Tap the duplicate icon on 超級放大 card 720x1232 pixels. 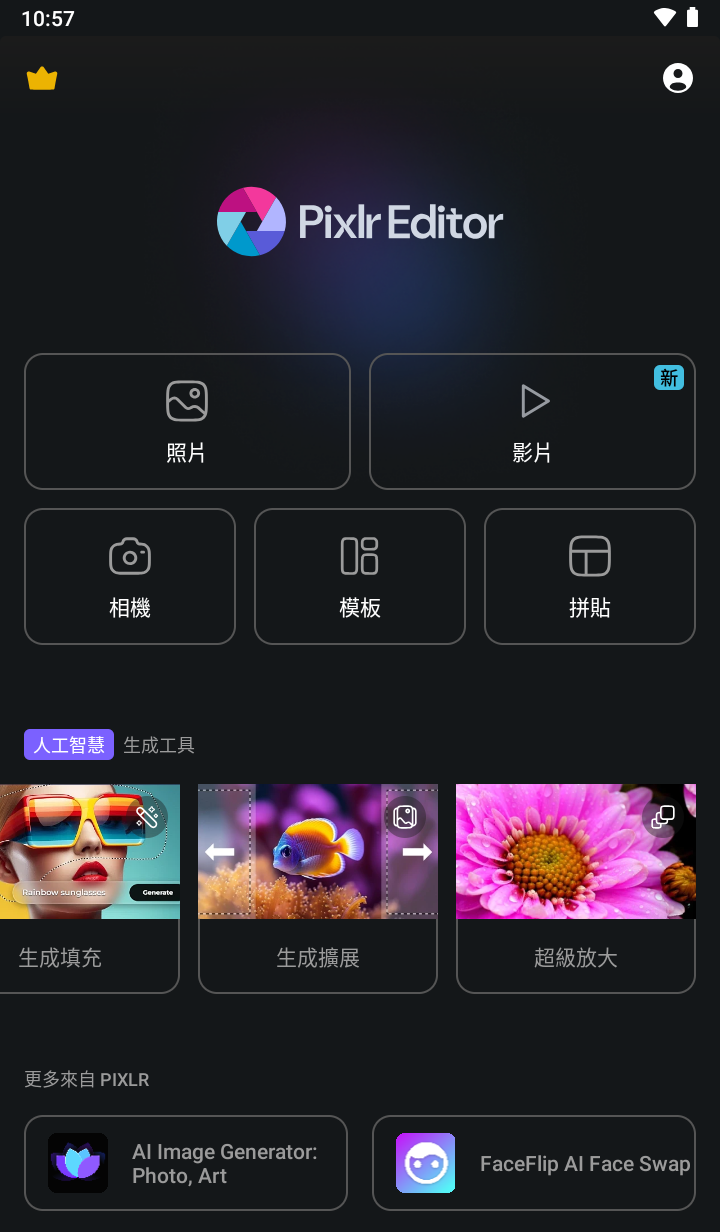661,817
